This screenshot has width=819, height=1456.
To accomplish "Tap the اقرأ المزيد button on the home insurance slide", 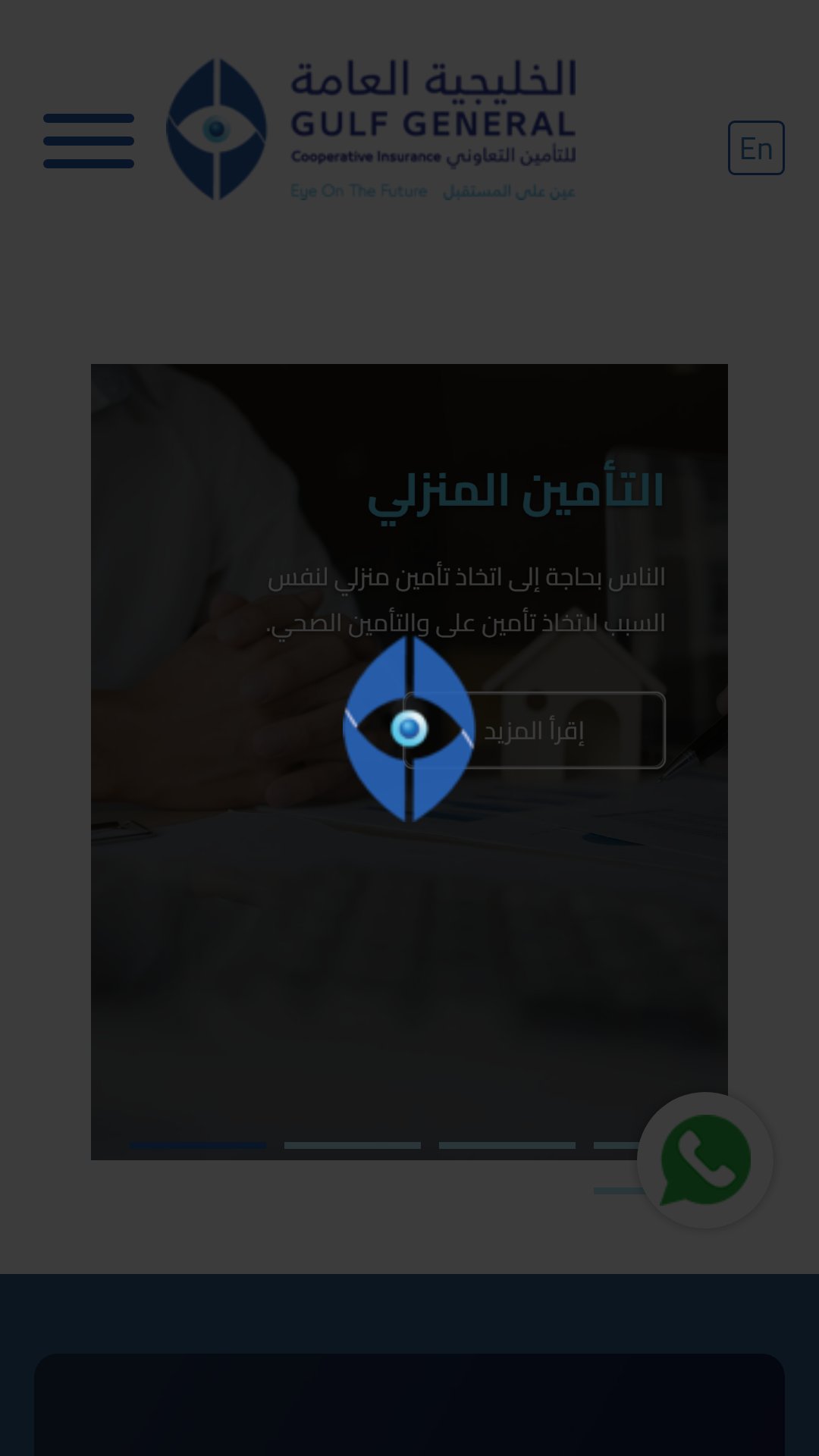I will (534, 730).
